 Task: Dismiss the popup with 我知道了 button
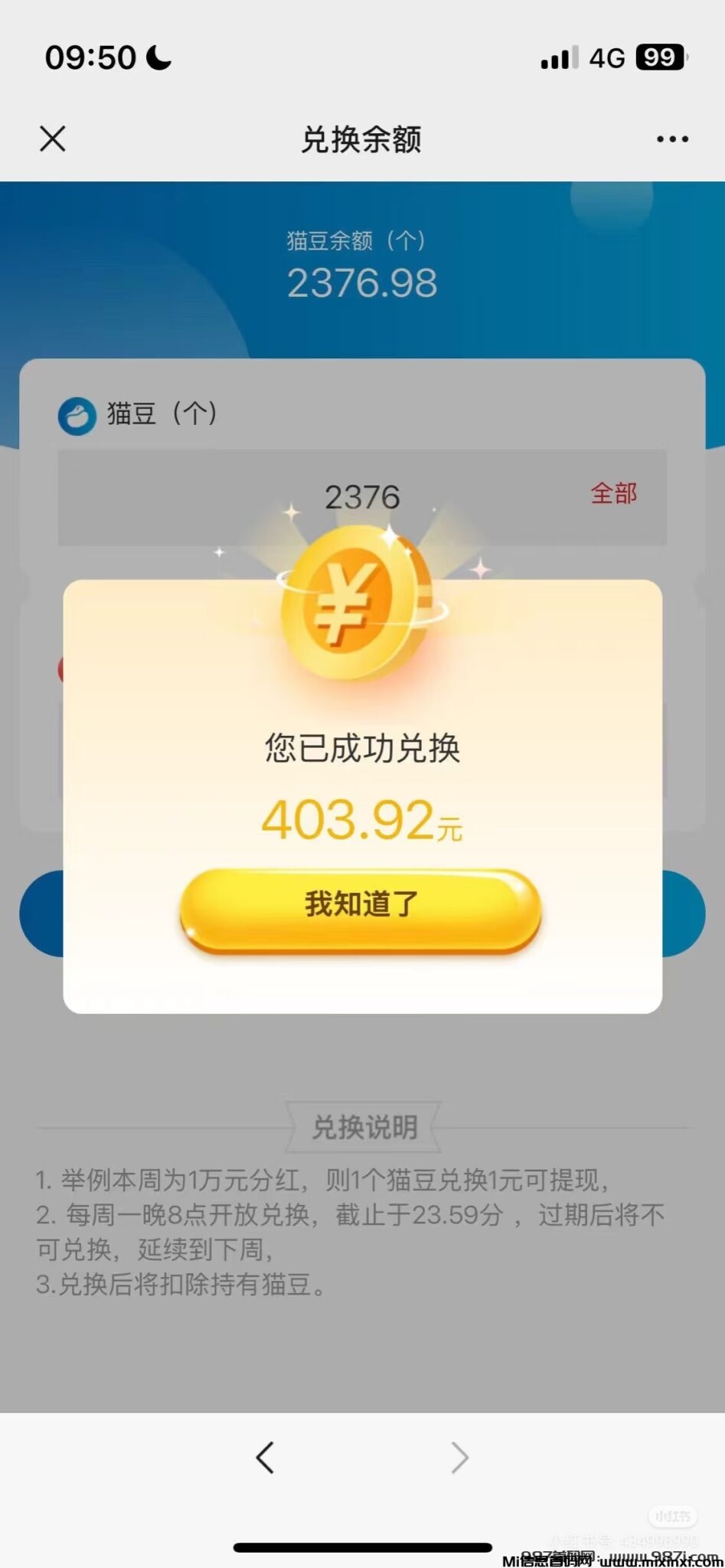coord(361,905)
